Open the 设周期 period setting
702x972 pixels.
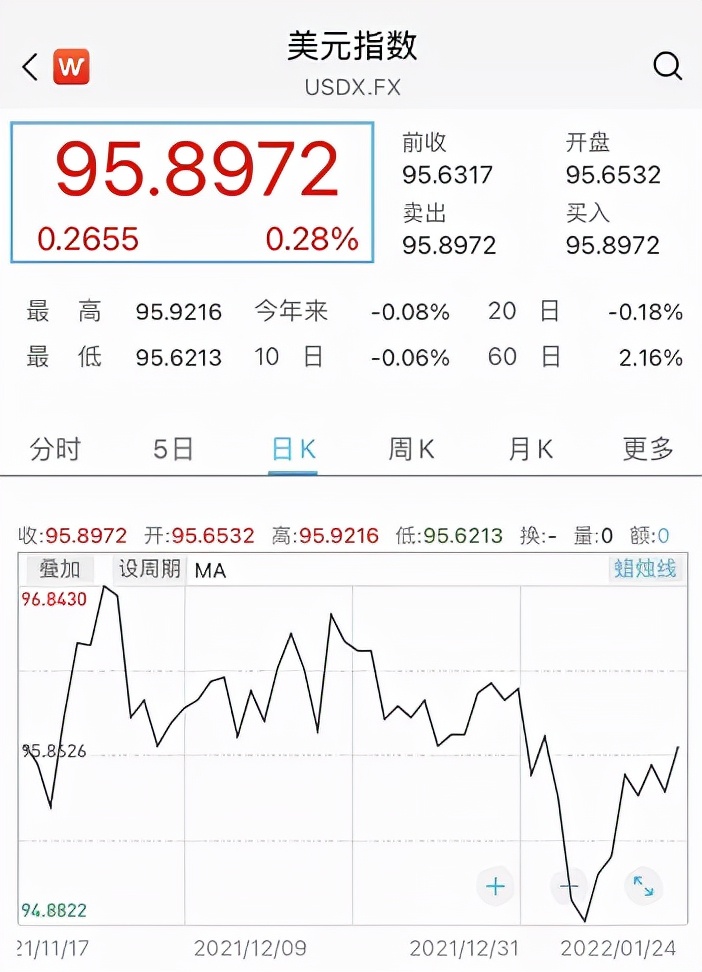[149, 569]
